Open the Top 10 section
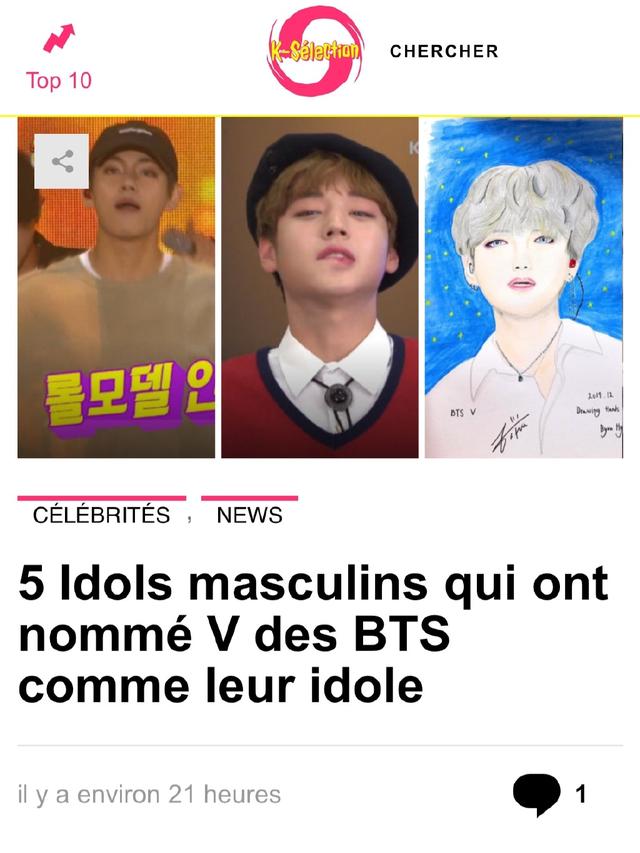The width and height of the screenshot is (640, 853). click(58, 62)
